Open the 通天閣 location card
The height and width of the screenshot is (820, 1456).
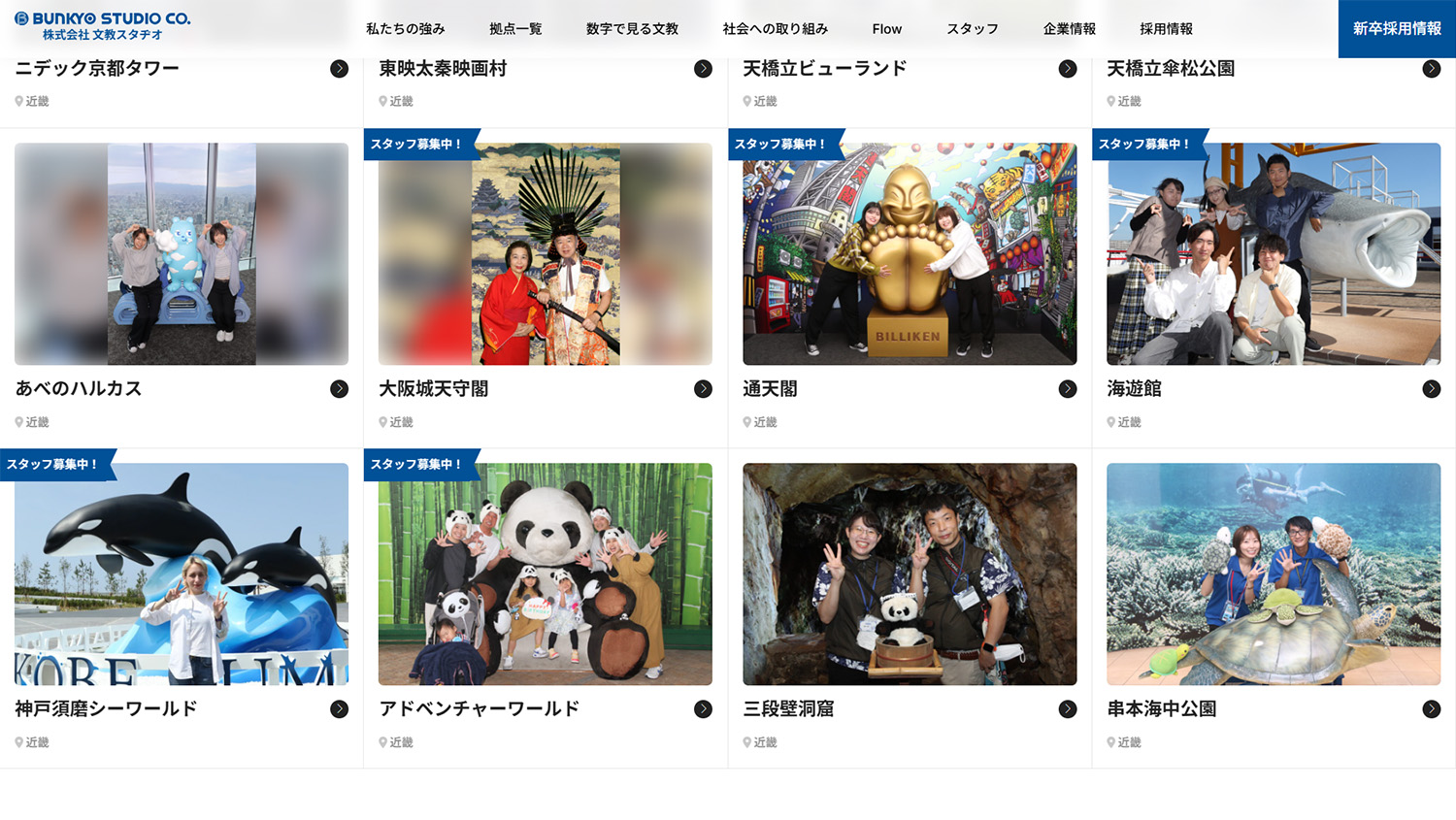910,254
